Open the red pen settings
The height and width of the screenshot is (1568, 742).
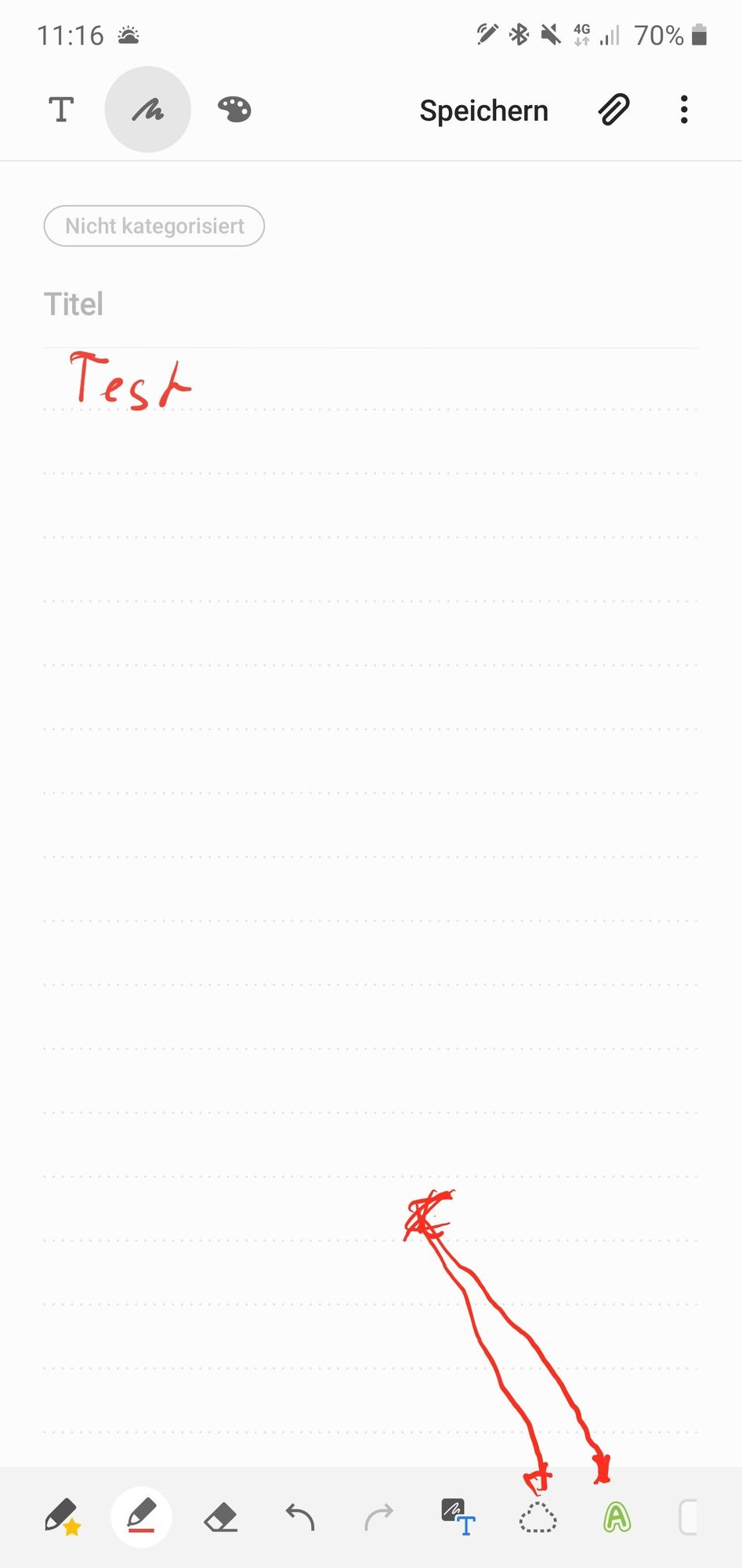pos(142,1516)
